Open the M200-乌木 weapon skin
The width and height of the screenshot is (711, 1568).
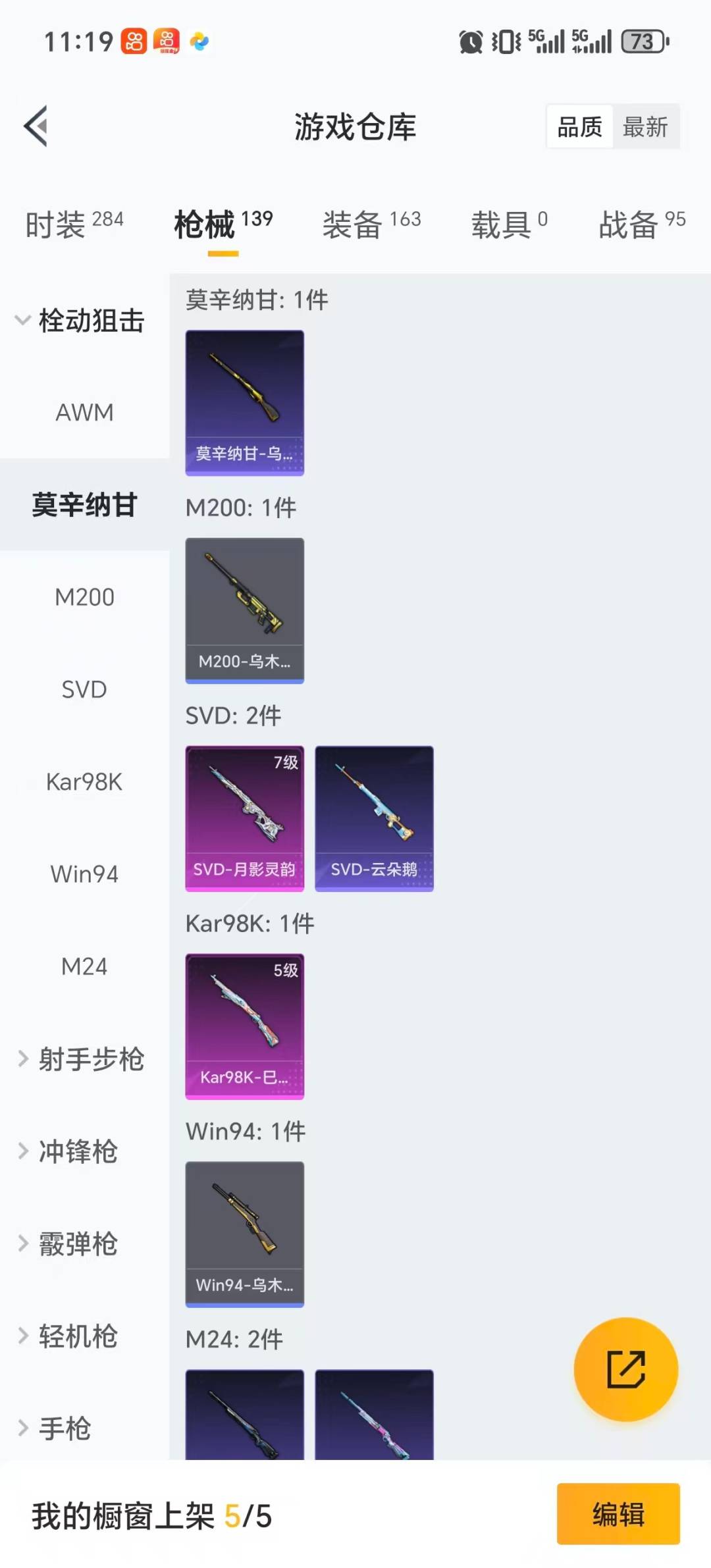pos(244,609)
